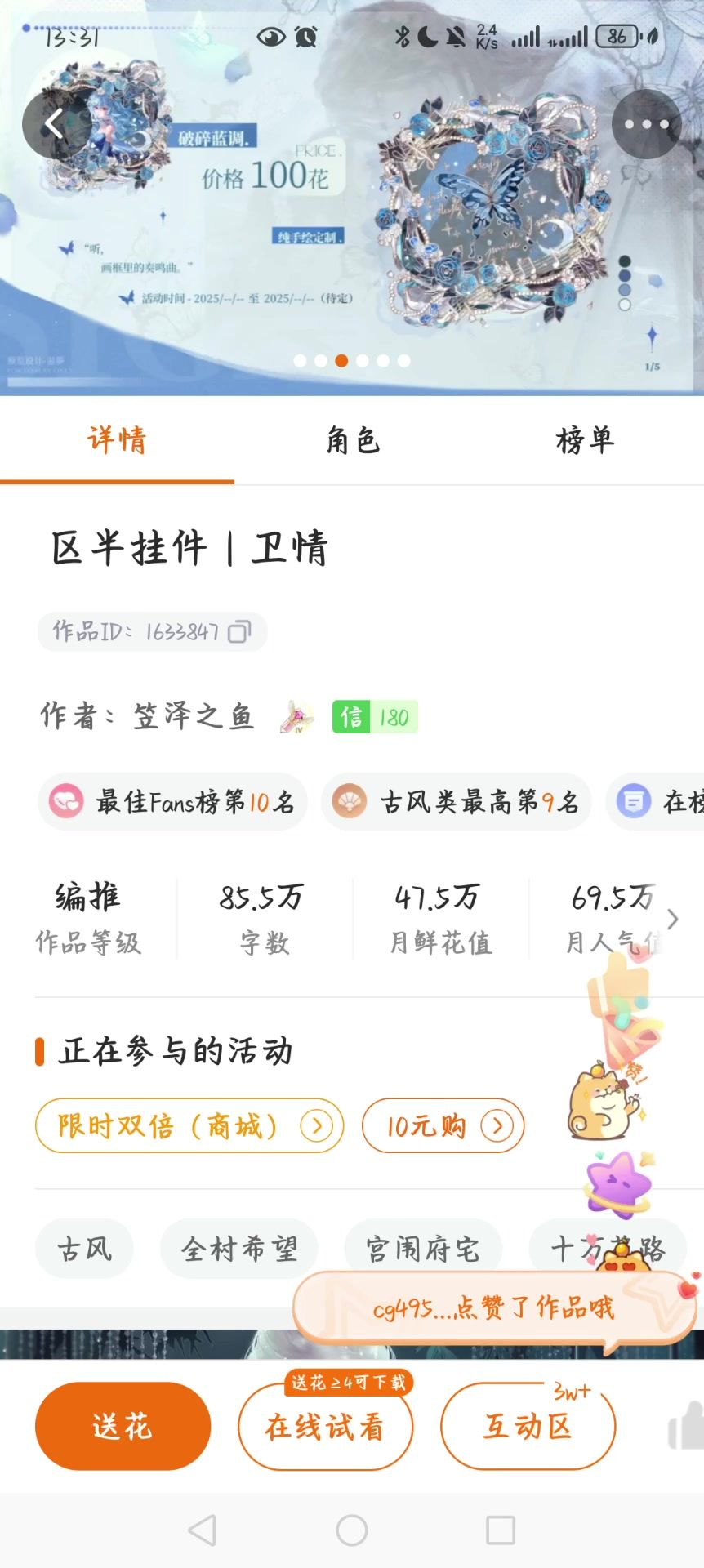This screenshot has width=704, height=1568.
Task: Open the 10元购 activity
Action: coord(443,1126)
